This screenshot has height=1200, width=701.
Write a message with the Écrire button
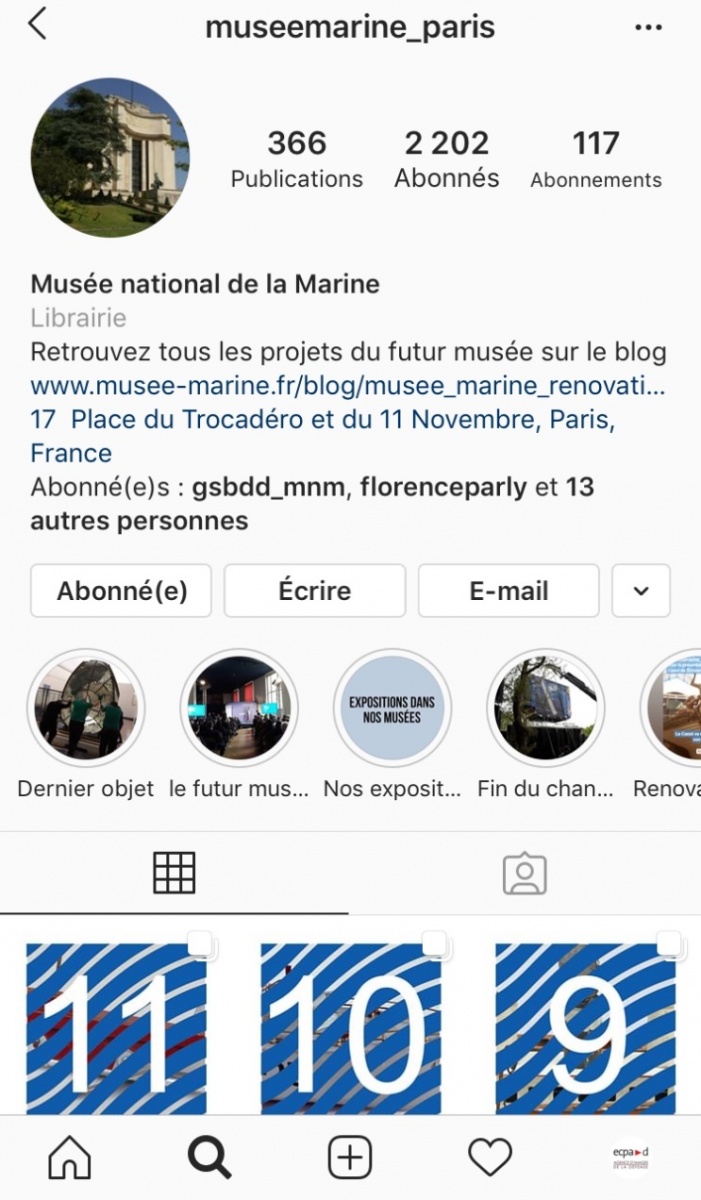(x=314, y=591)
